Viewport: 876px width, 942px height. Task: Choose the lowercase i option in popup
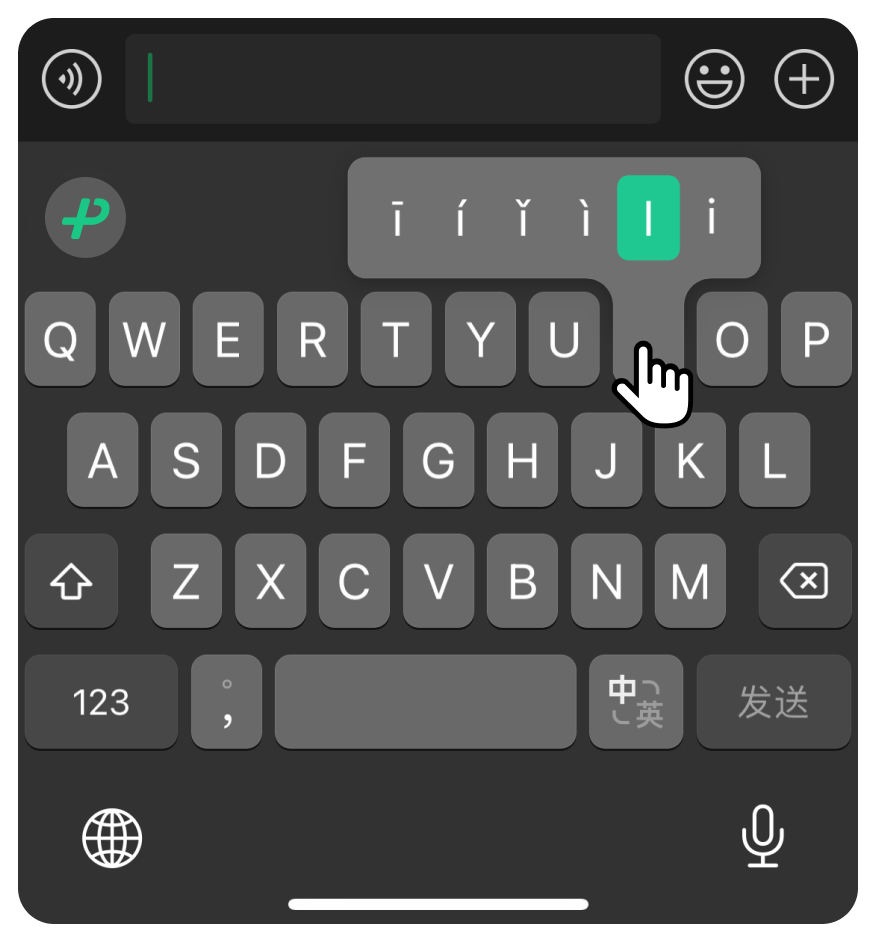click(x=712, y=218)
